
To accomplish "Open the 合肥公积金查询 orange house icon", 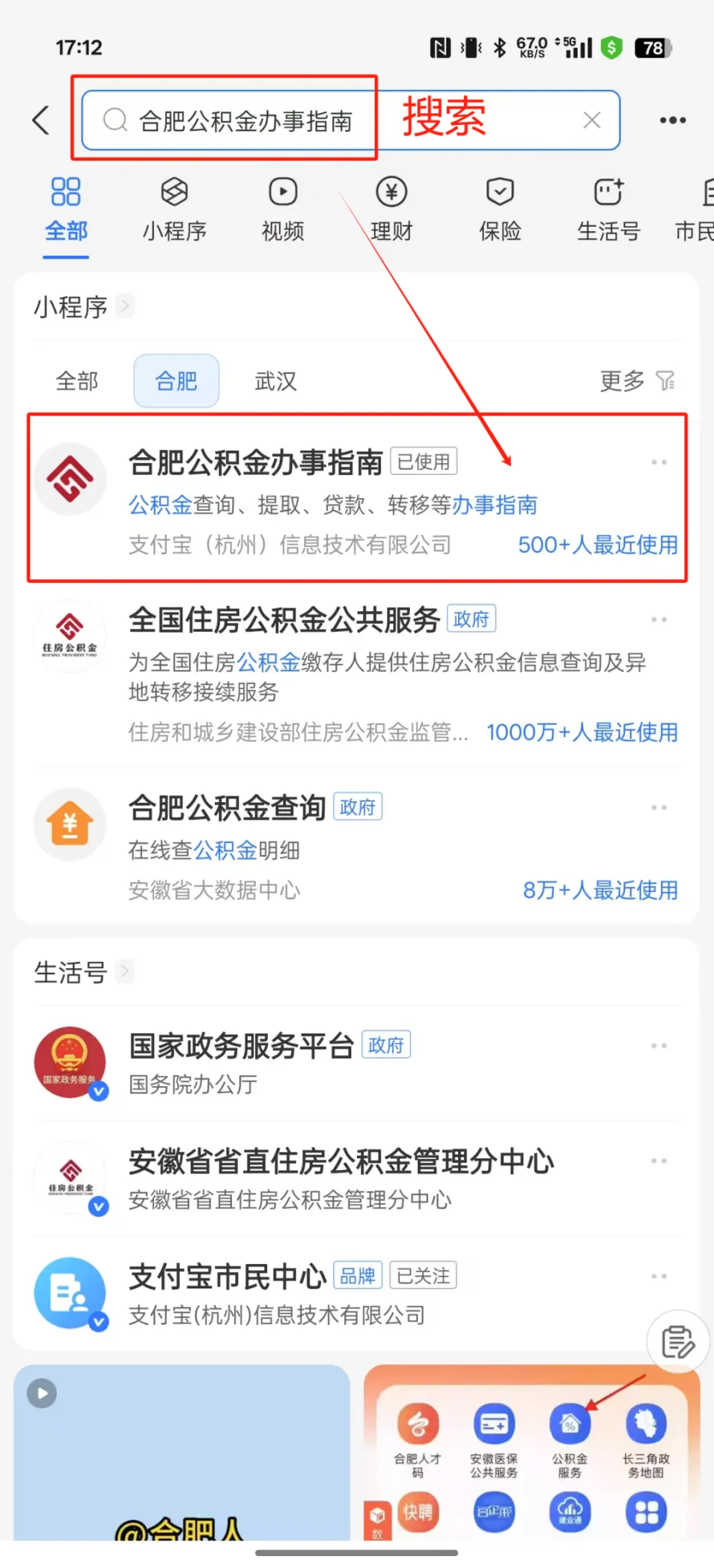I will (x=70, y=824).
